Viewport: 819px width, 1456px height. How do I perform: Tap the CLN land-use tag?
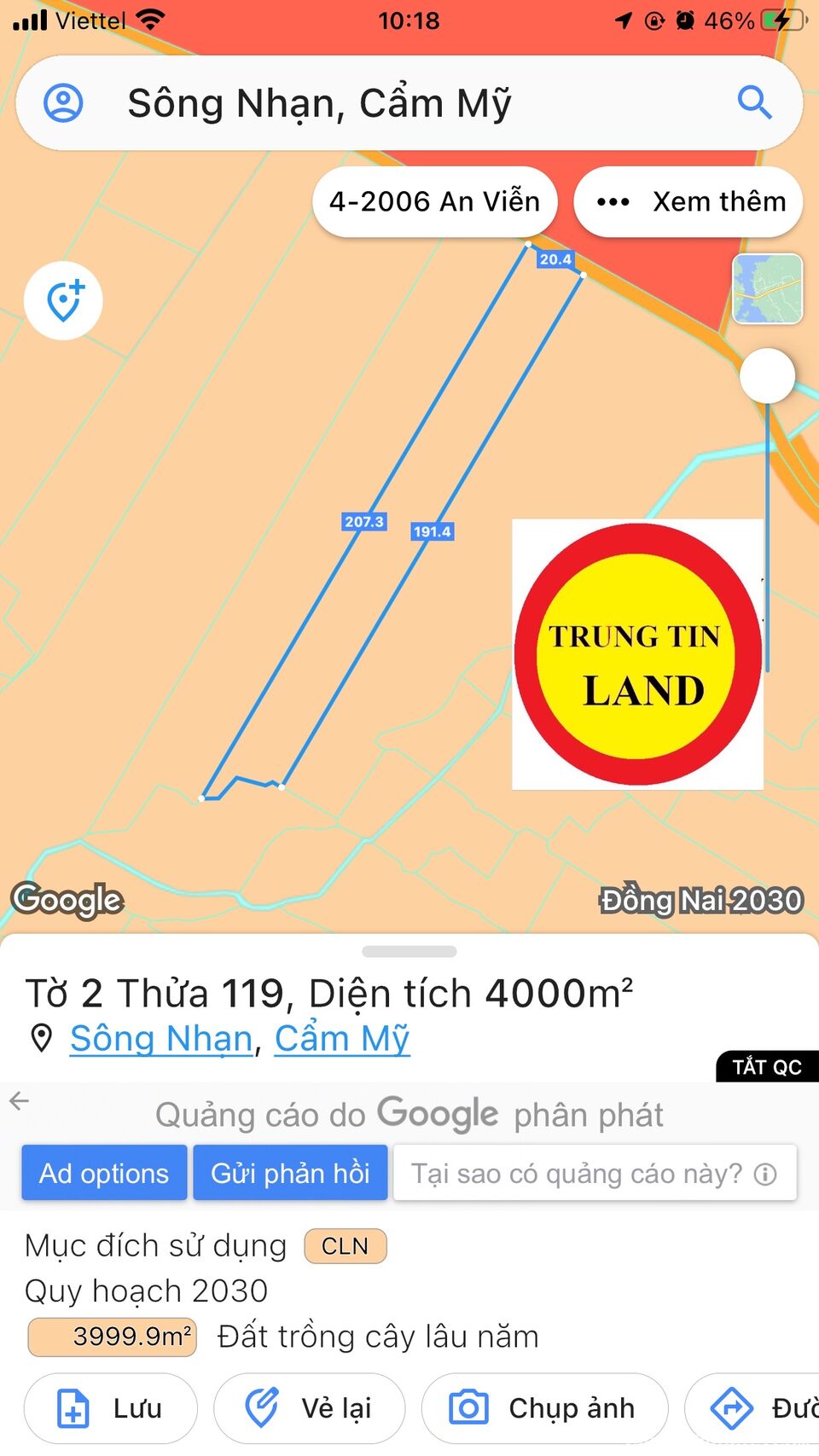[x=345, y=1246]
